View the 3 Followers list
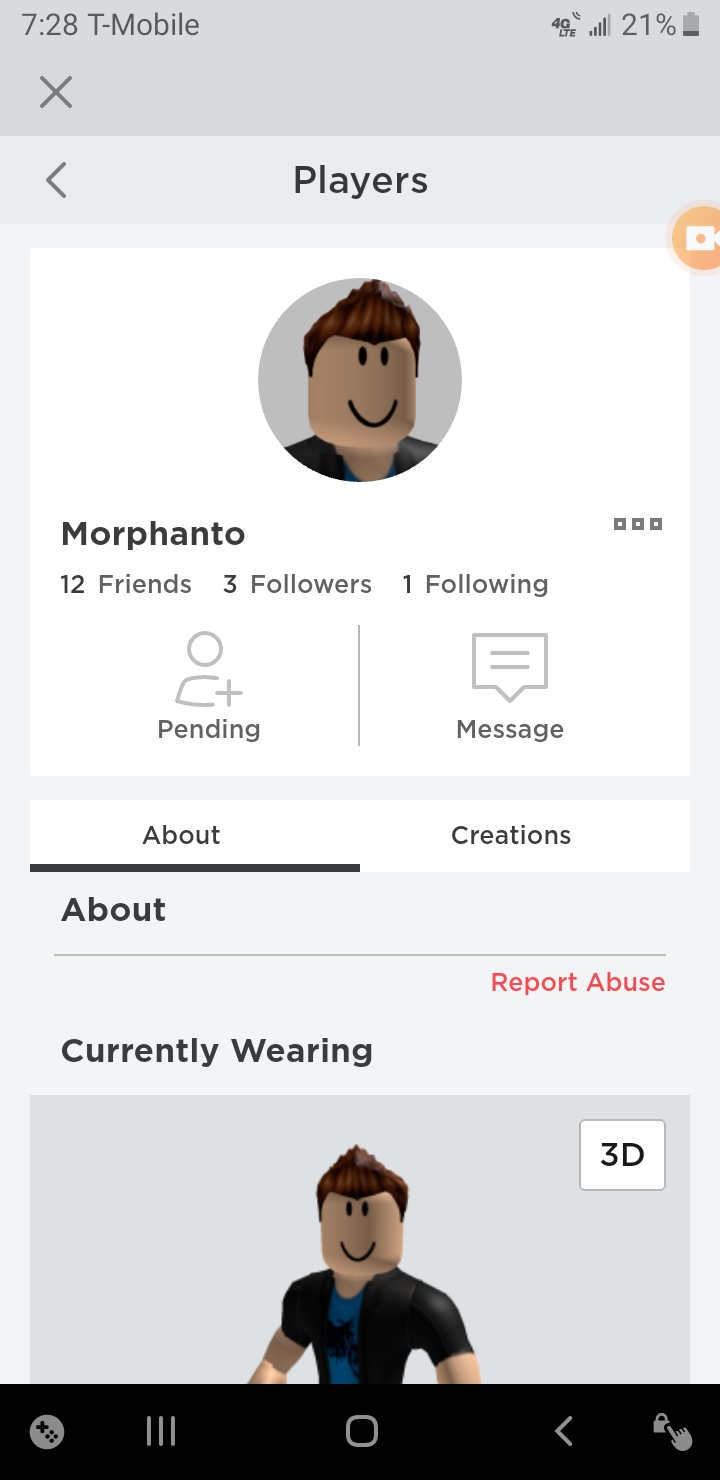Image resolution: width=720 pixels, height=1480 pixels. (x=297, y=584)
